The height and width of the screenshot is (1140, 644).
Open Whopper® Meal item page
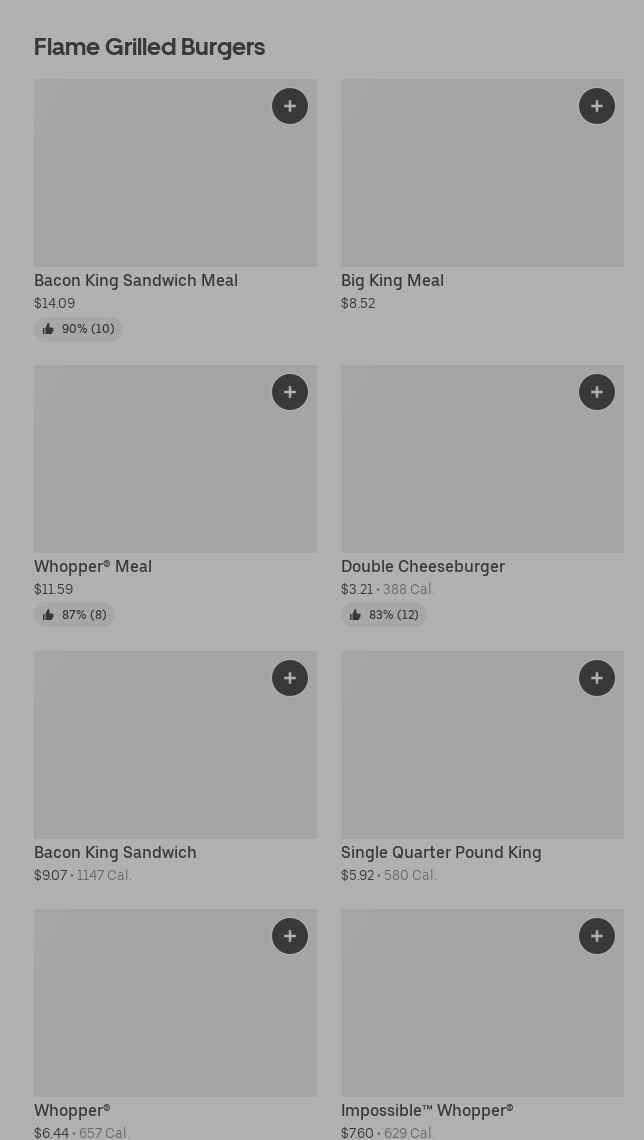pyautogui.click(x=93, y=567)
